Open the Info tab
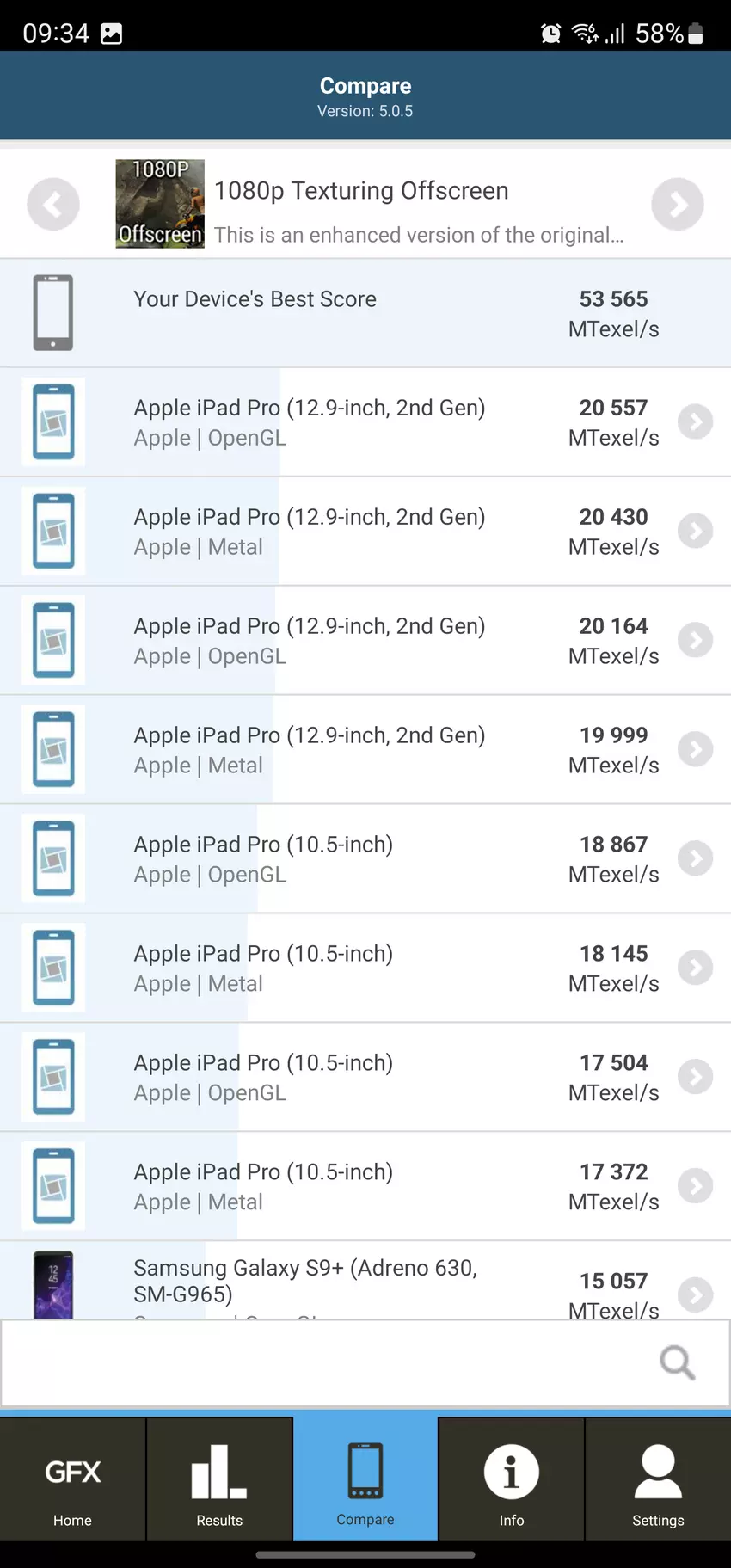The height and width of the screenshot is (1568, 731). (512, 1481)
